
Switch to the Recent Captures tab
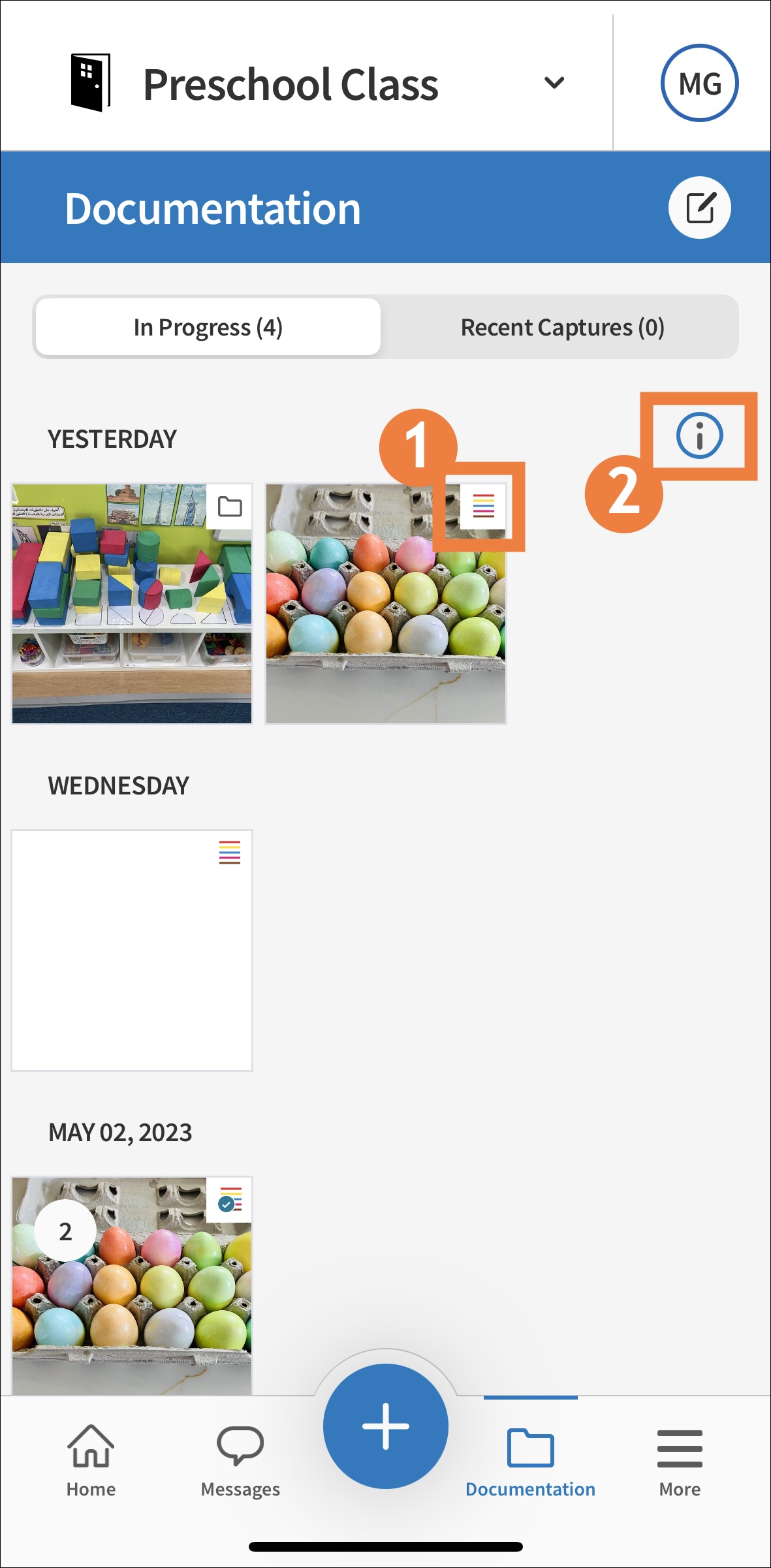click(563, 326)
